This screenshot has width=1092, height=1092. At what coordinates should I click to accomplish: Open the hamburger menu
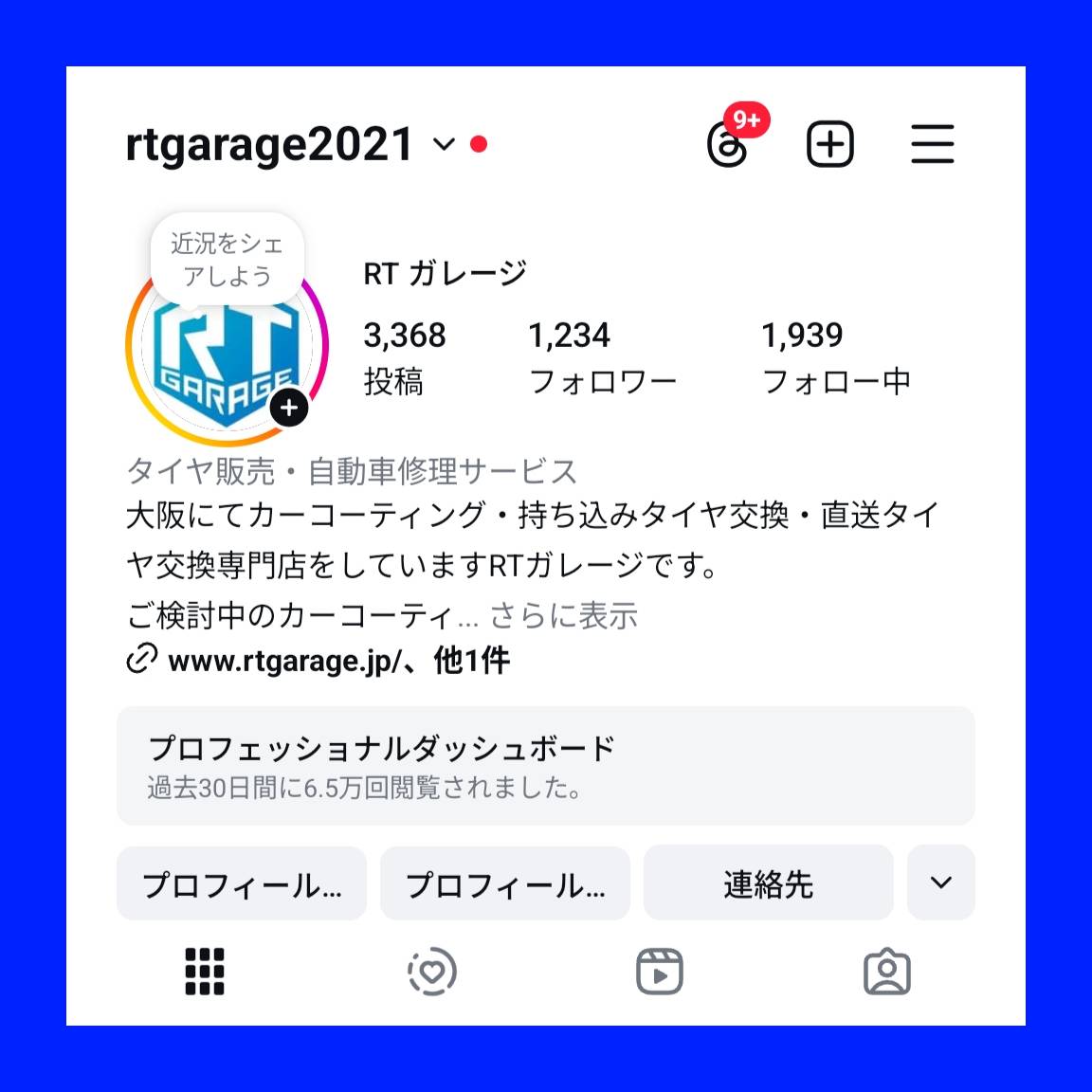tap(932, 144)
